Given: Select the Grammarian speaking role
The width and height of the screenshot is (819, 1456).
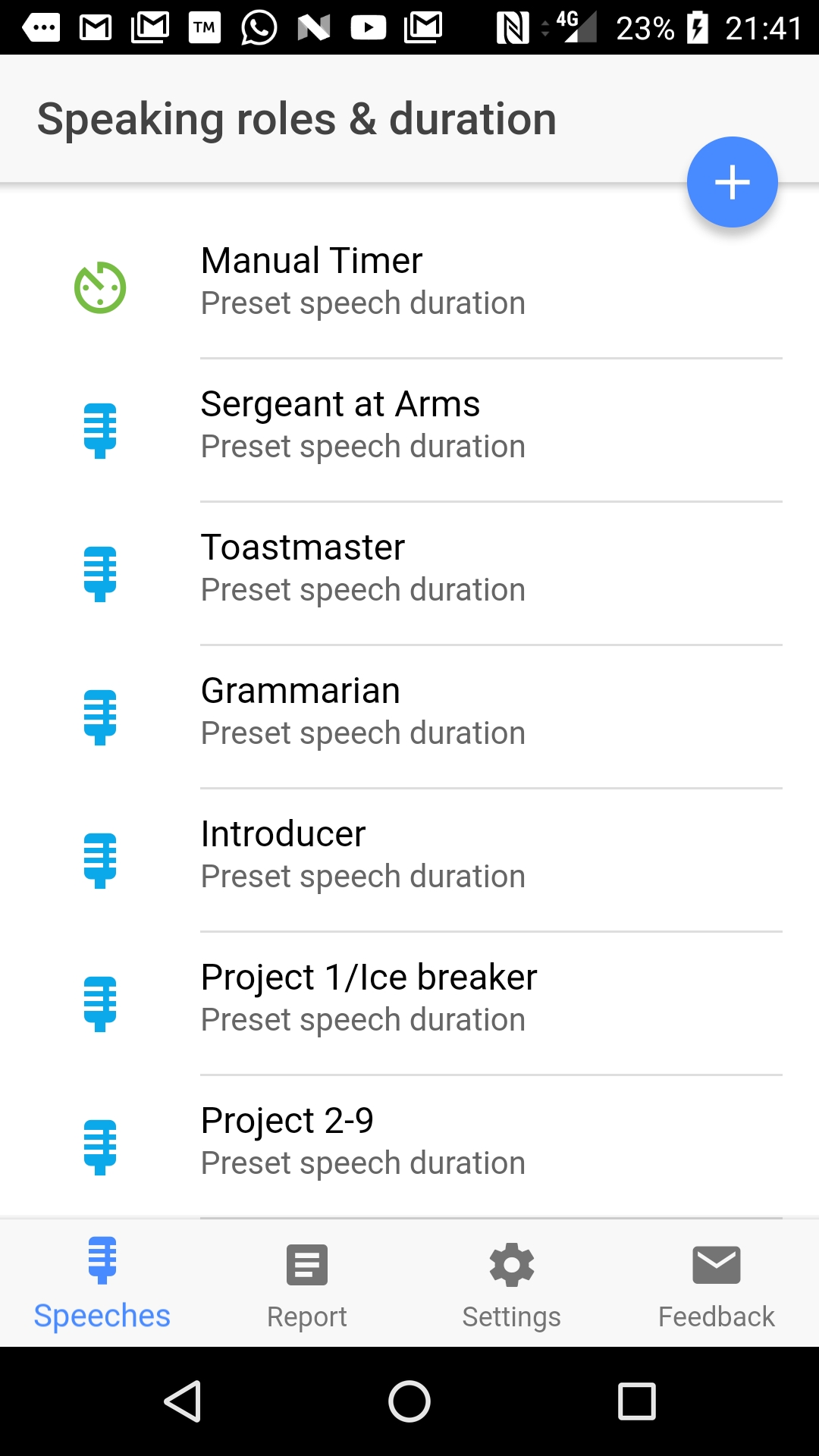Looking at the screenshot, I should pyautogui.click(x=409, y=711).
